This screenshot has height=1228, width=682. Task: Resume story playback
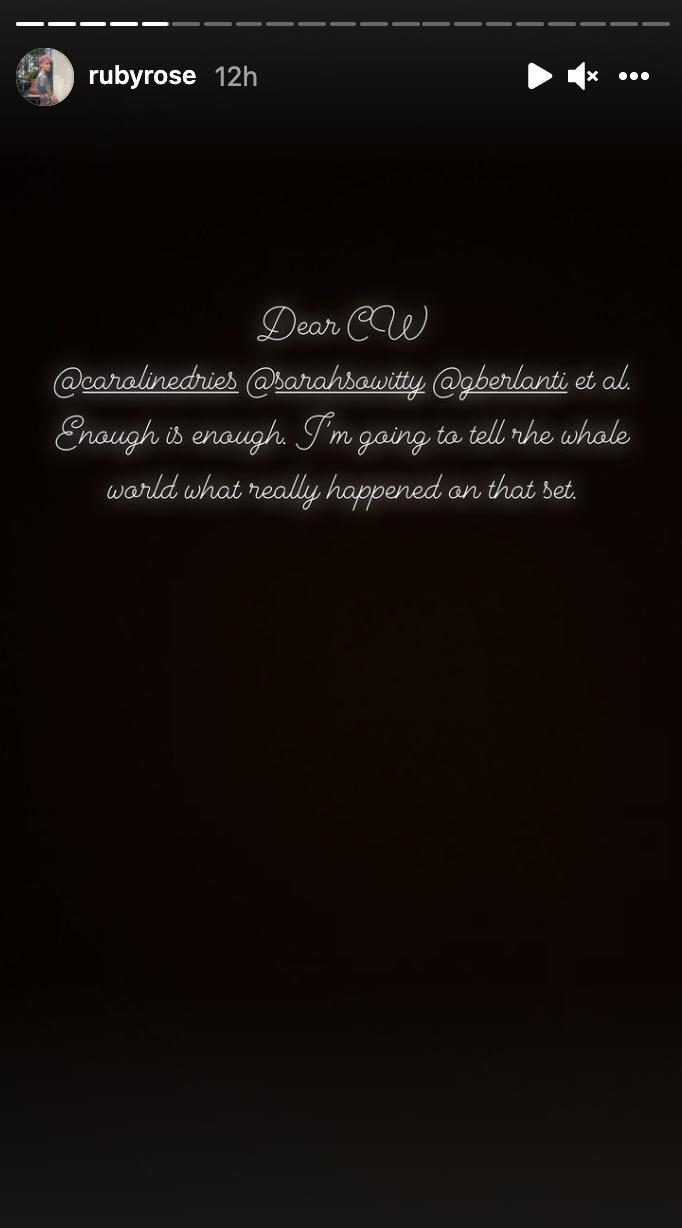click(x=539, y=76)
